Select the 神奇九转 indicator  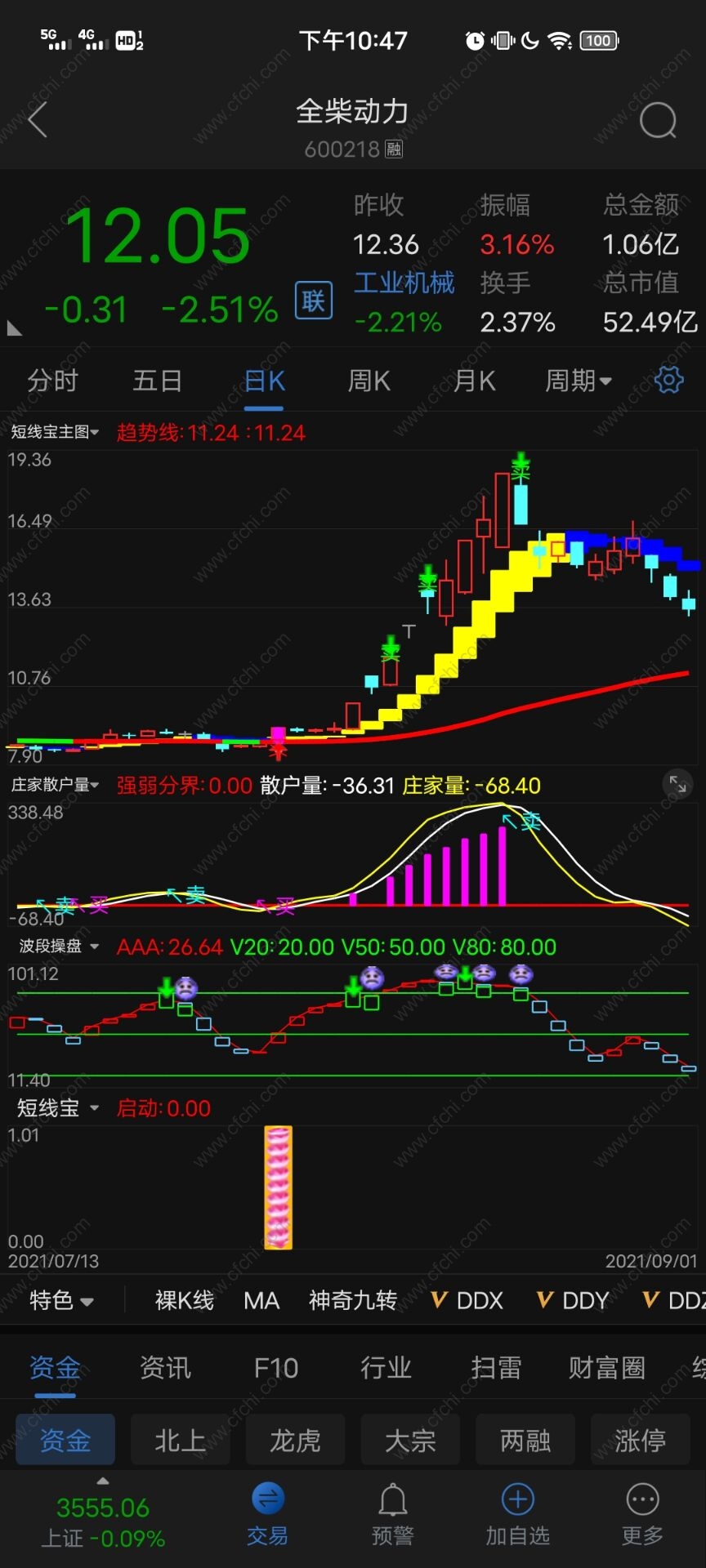(x=352, y=1300)
